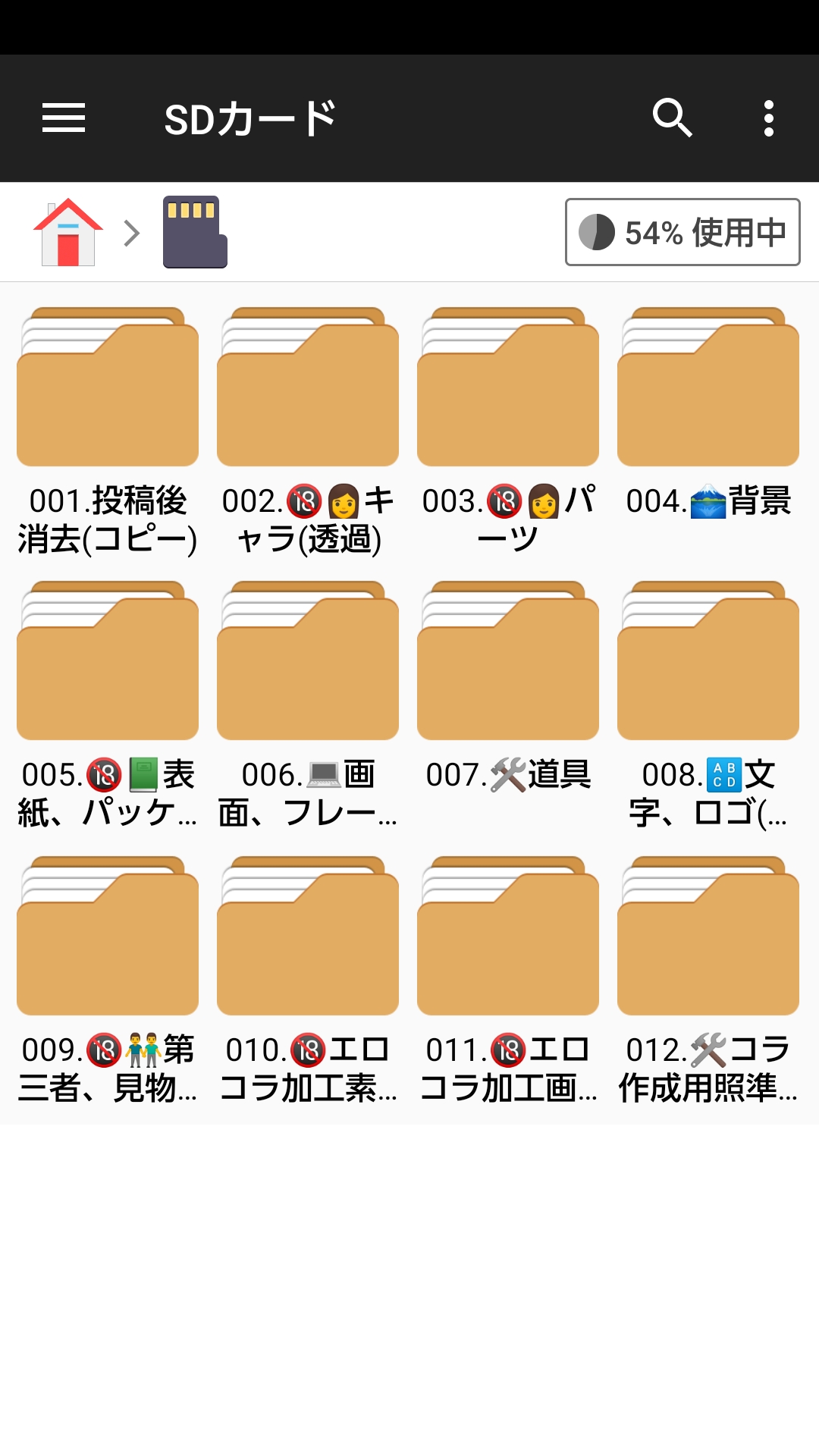Open folder 012.コラ作成用照準
The width and height of the screenshot is (819, 1456).
(x=707, y=939)
